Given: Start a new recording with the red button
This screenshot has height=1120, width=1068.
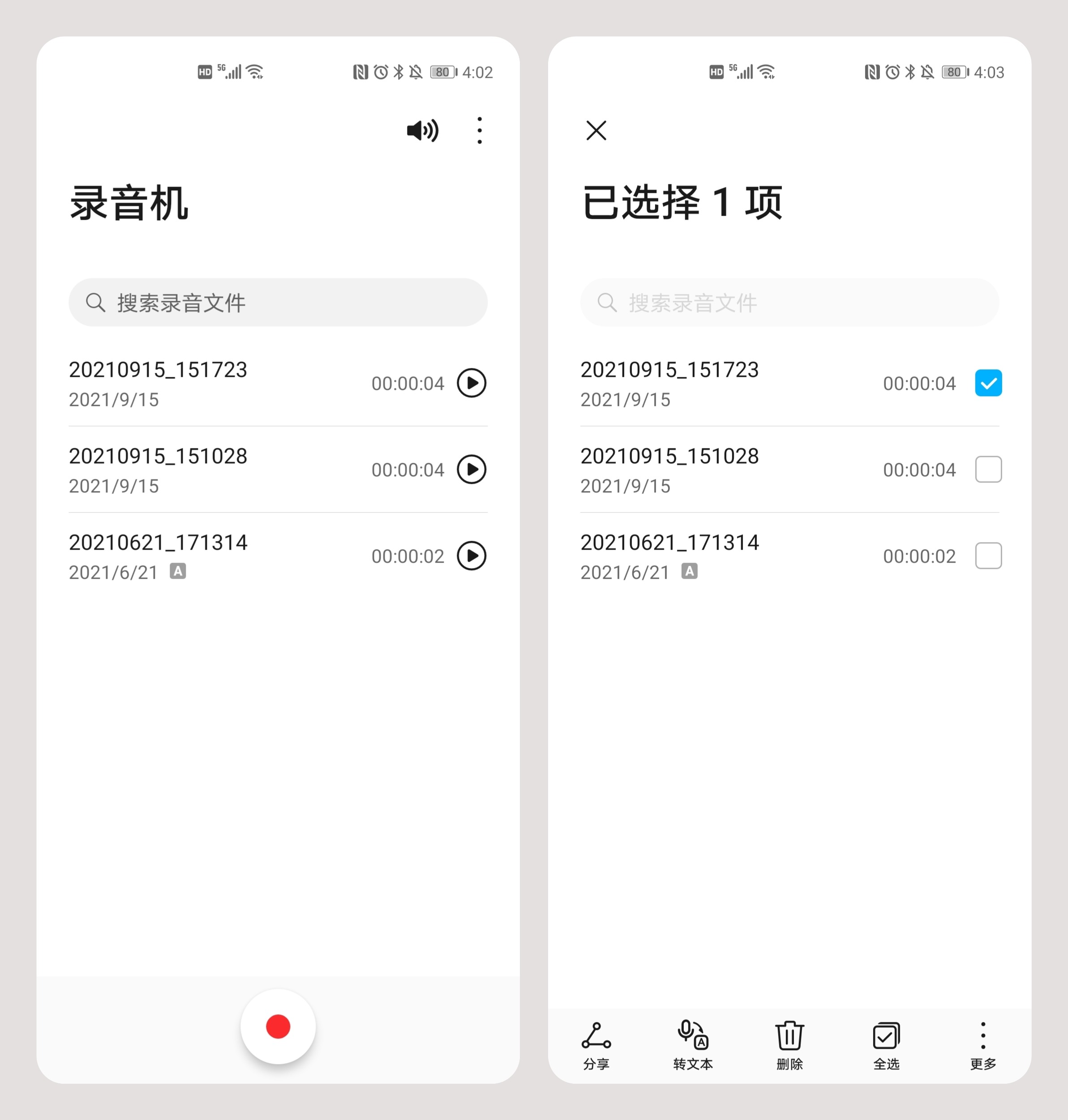Looking at the screenshot, I should 278,1025.
